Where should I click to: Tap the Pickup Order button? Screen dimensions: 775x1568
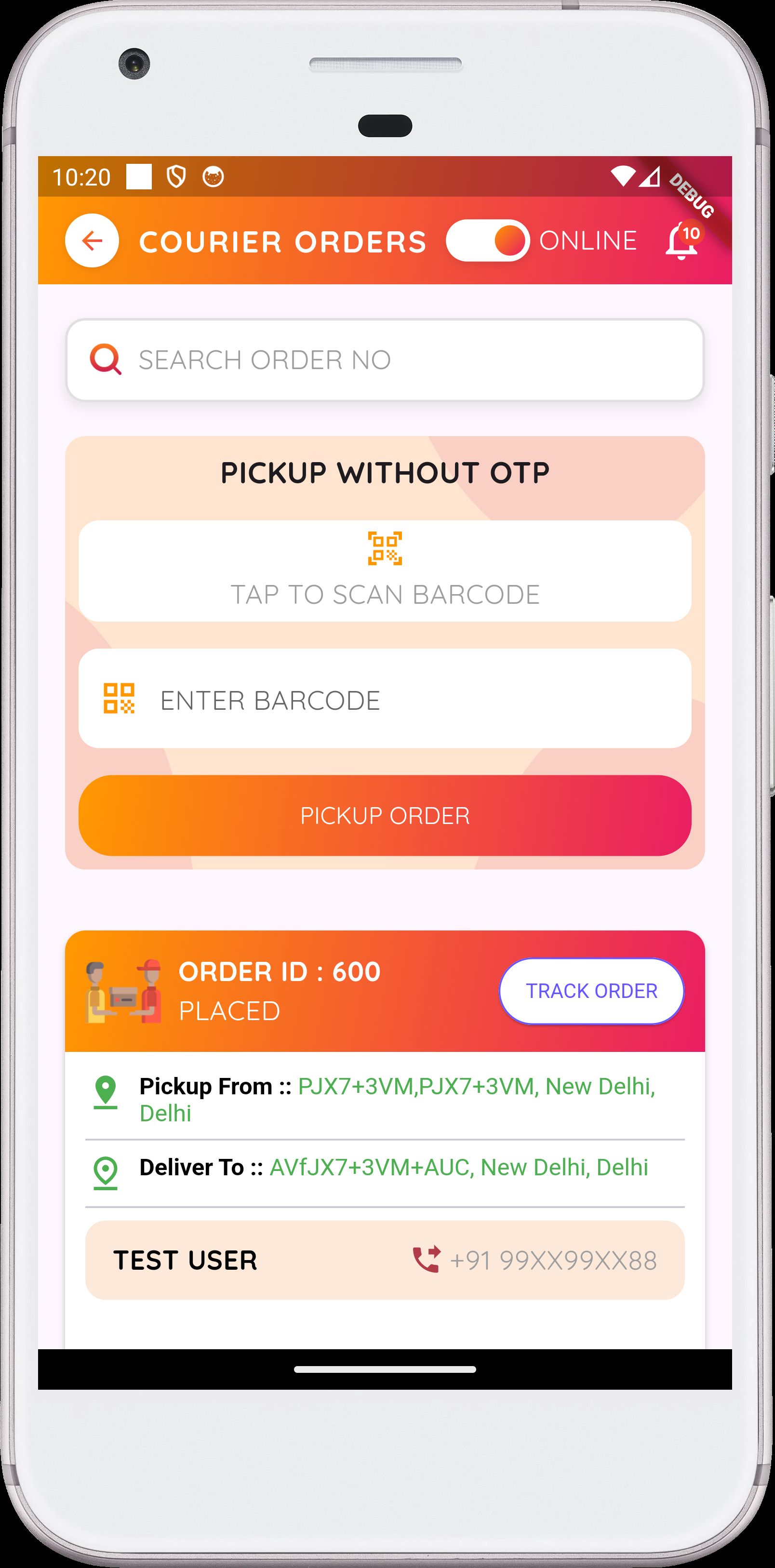(385, 815)
